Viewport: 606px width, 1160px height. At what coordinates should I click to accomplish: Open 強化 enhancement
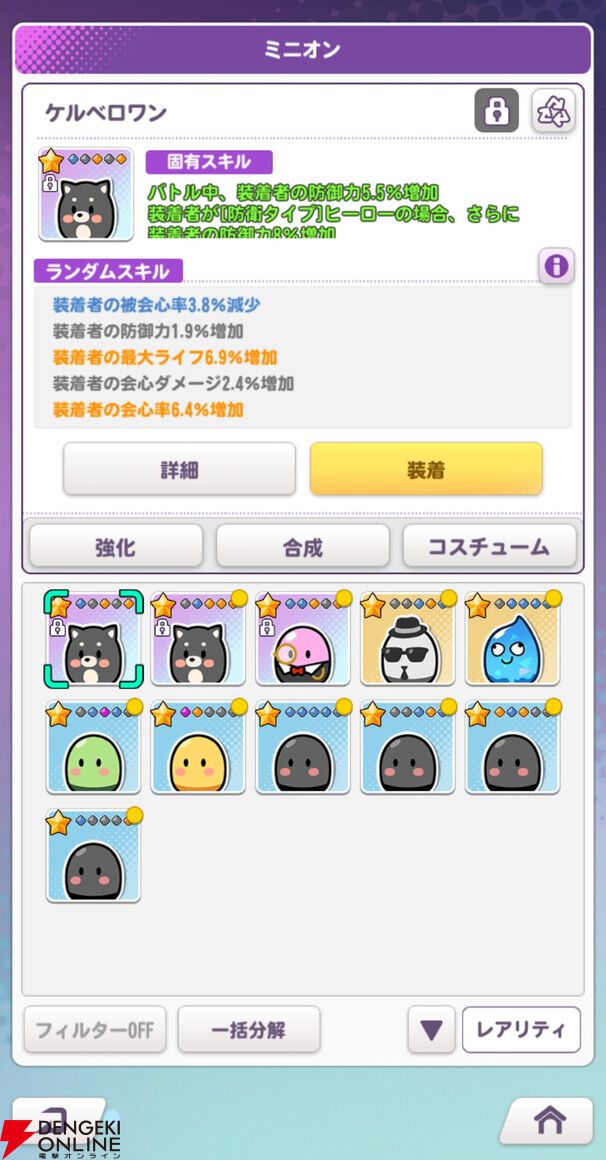coord(116,546)
